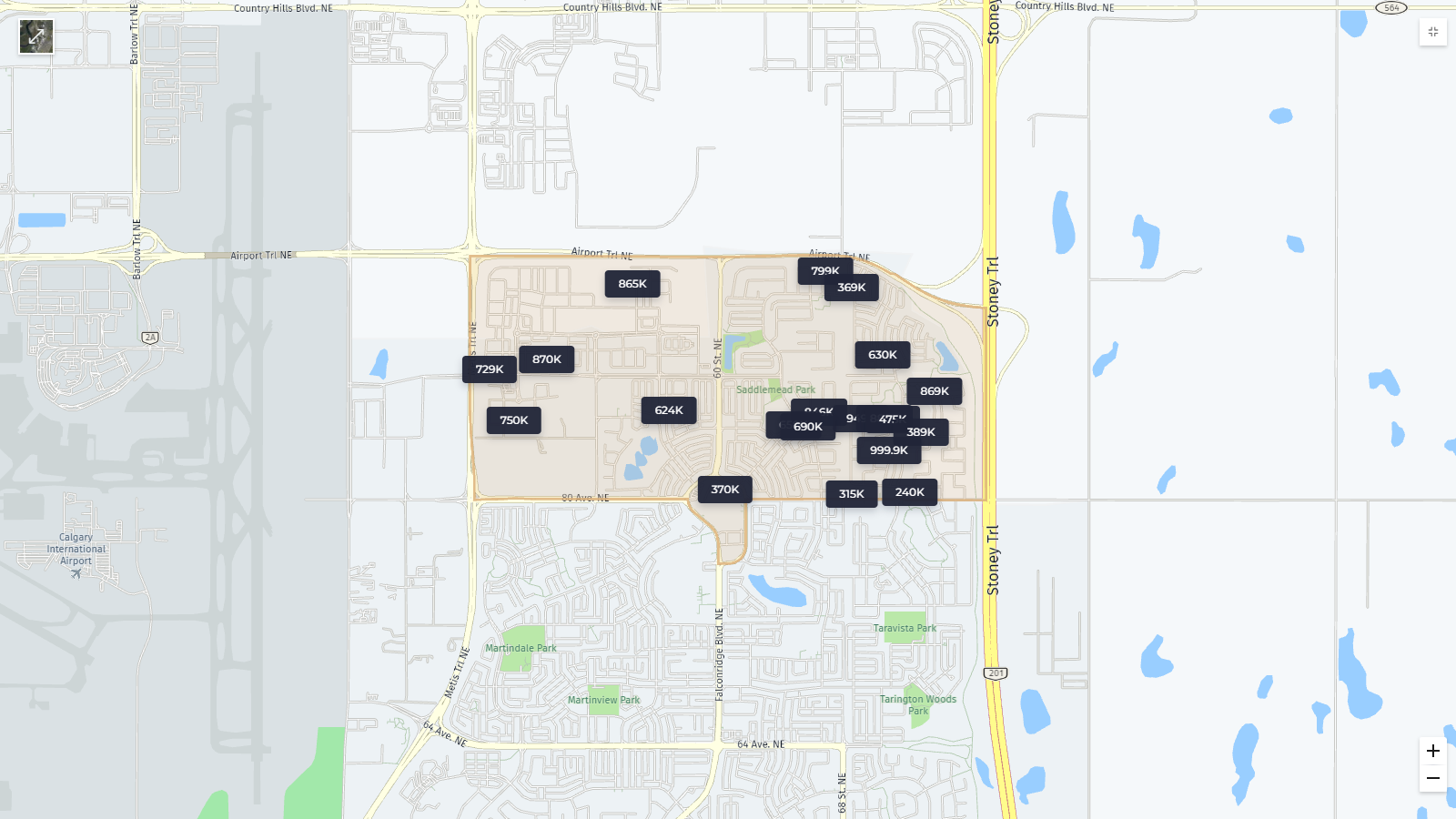Zoom in on the map

pyautogui.click(x=1432, y=751)
